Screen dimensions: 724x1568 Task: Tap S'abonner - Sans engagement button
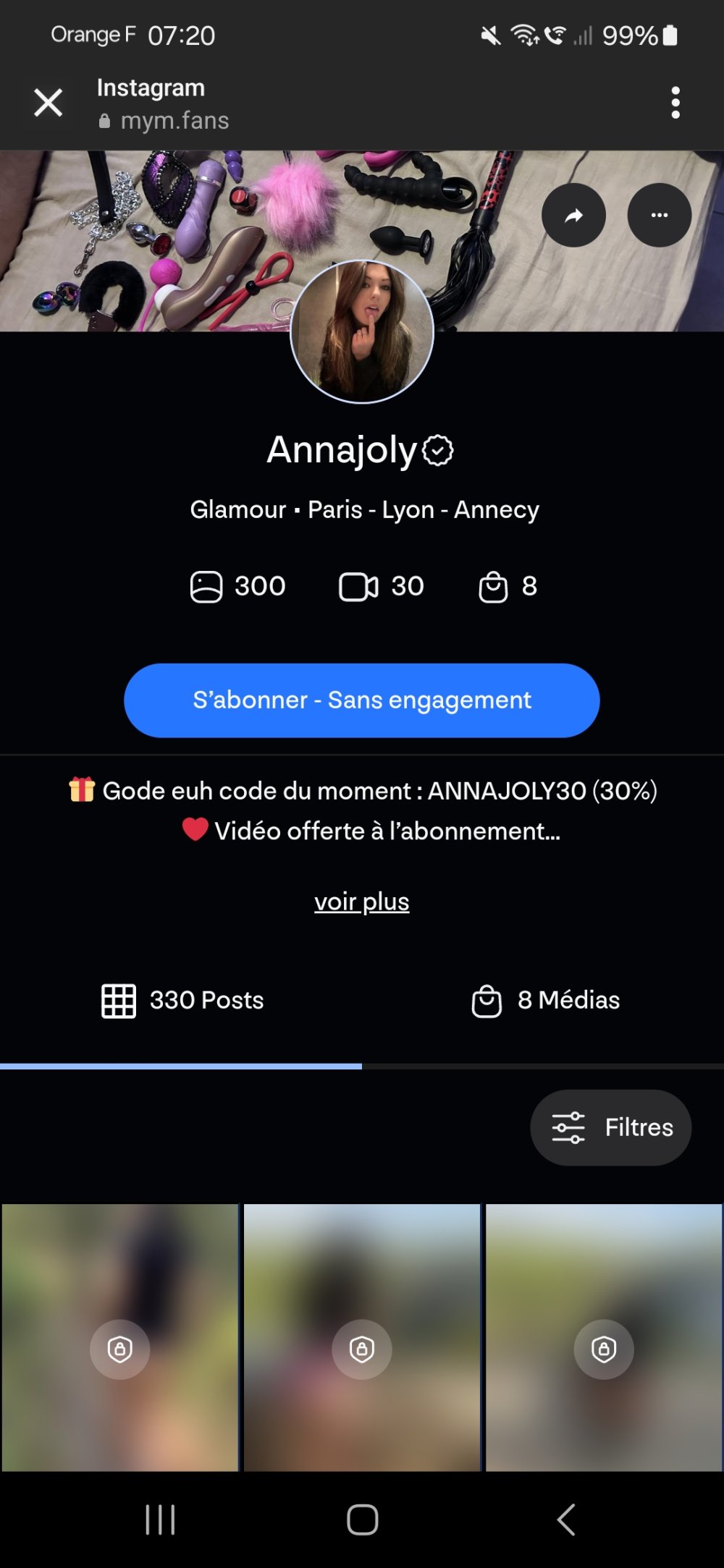pyautogui.click(x=362, y=700)
